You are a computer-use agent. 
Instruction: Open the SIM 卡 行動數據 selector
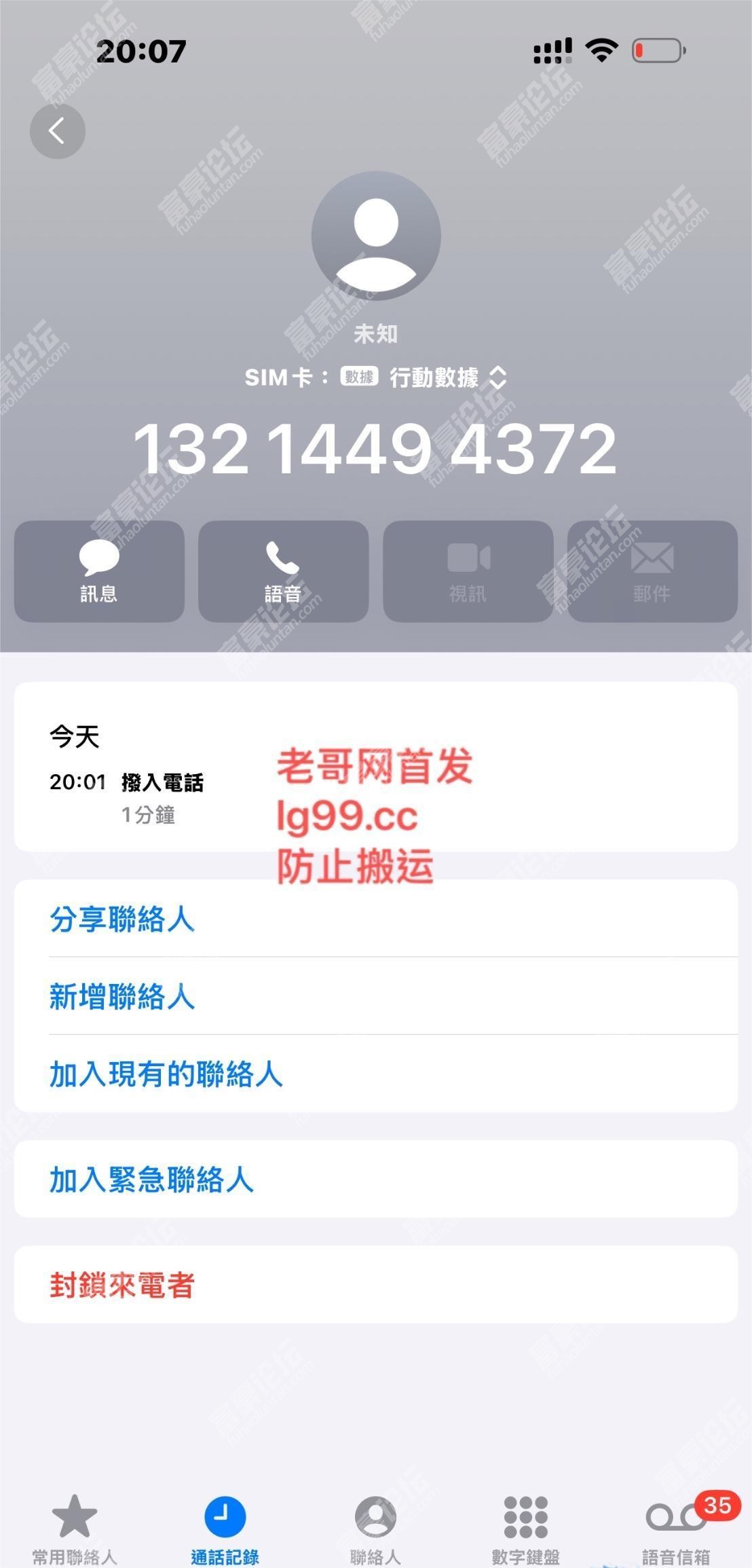pos(434,378)
